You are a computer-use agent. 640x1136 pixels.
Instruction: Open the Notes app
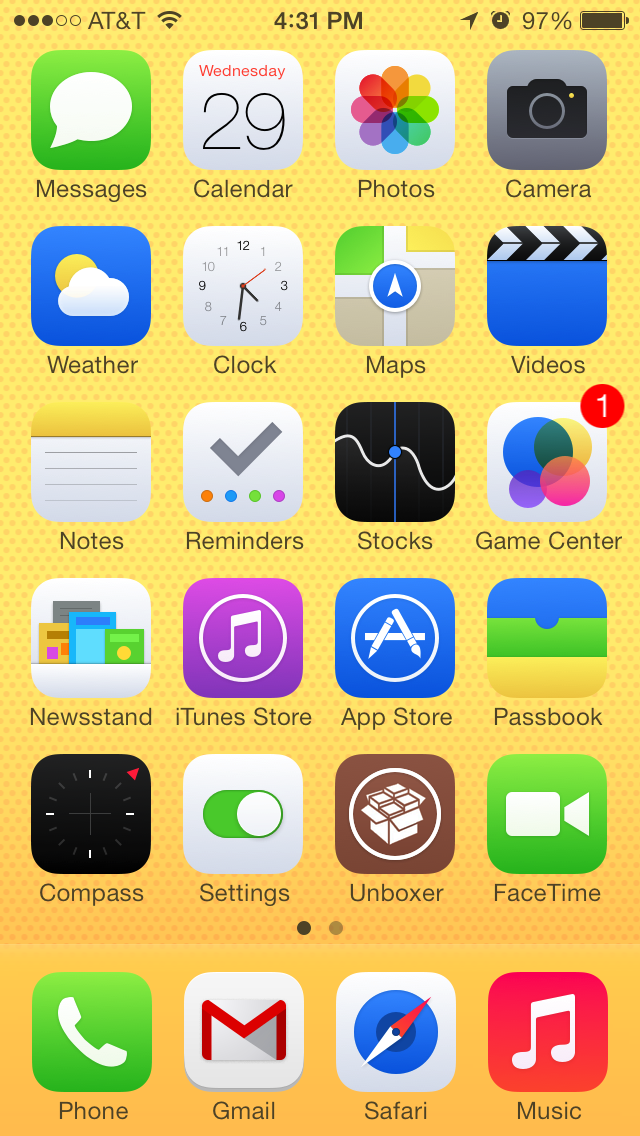click(x=91, y=463)
